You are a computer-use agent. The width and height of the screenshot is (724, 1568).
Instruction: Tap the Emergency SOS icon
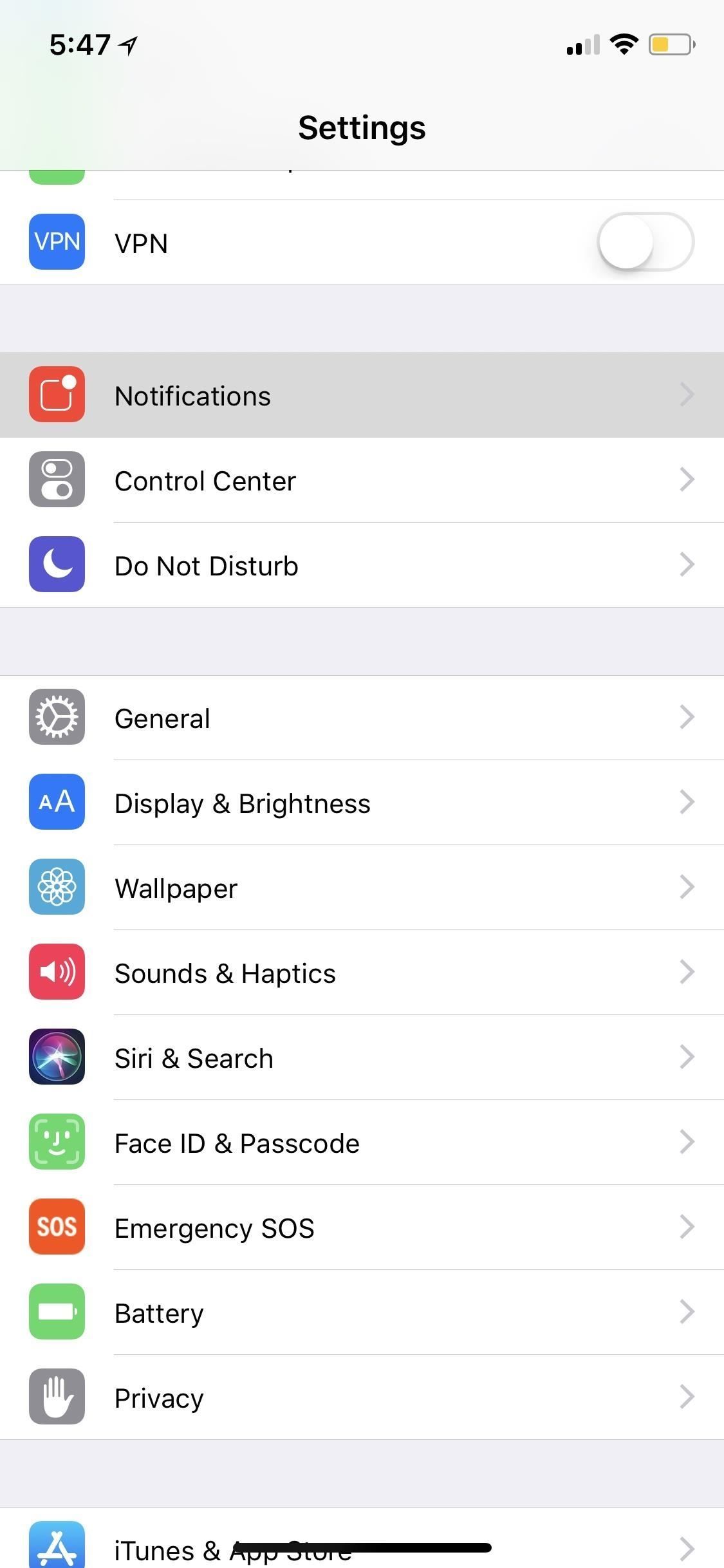click(x=56, y=1227)
